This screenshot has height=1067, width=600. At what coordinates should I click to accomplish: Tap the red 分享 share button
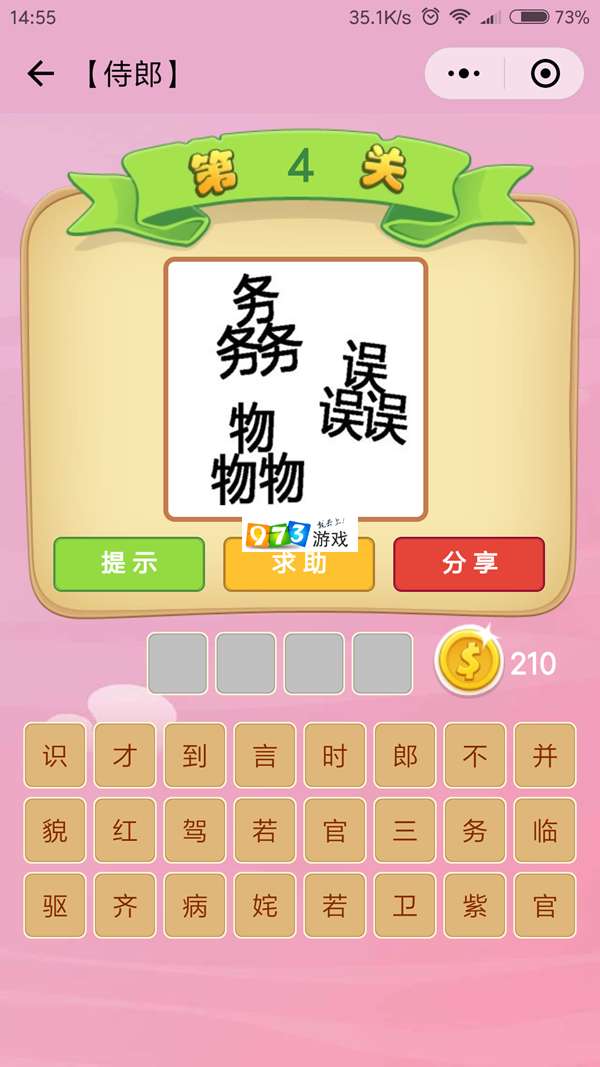click(x=469, y=563)
